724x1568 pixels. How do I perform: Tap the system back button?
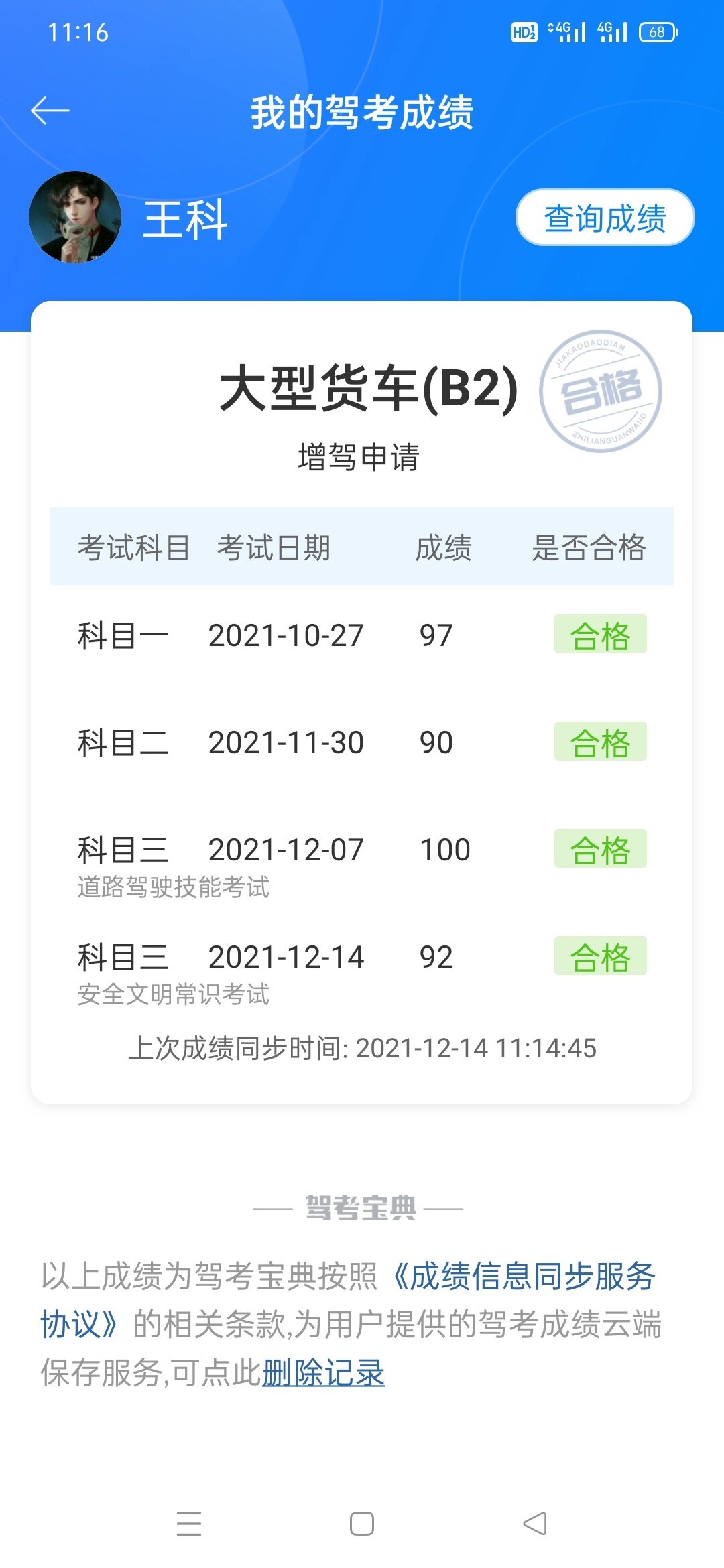point(535,1523)
